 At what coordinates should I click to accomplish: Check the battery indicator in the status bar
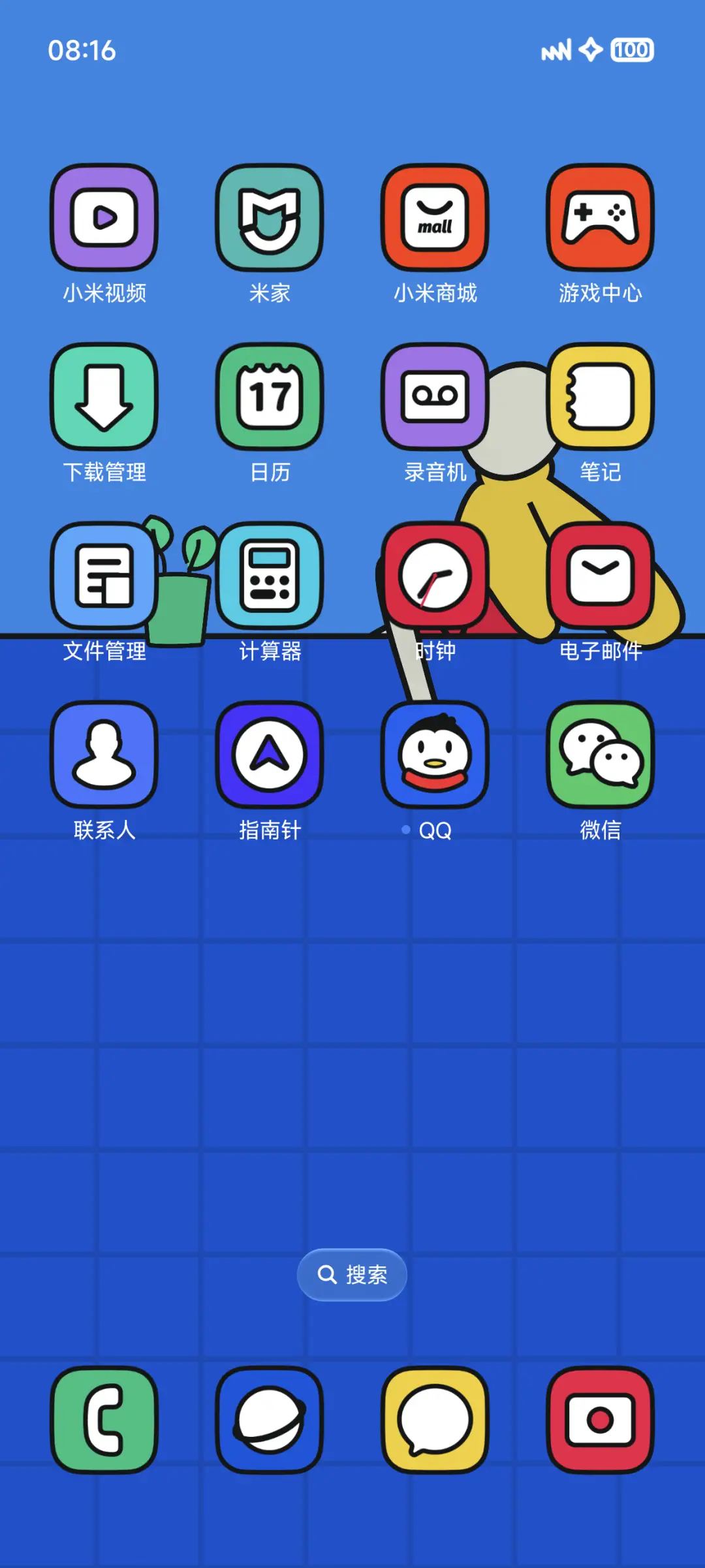click(632, 50)
